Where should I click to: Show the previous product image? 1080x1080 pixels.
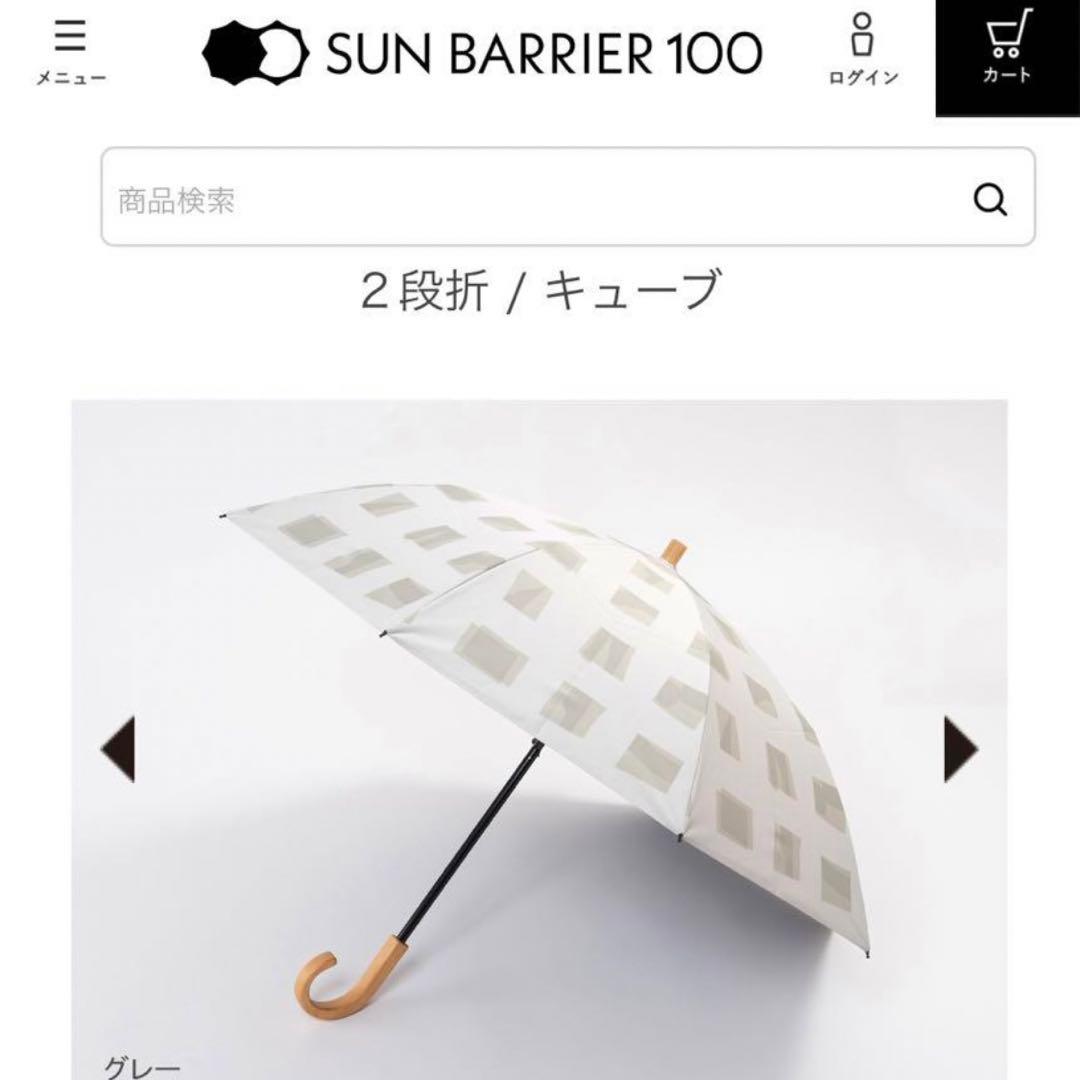click(118, 750)
